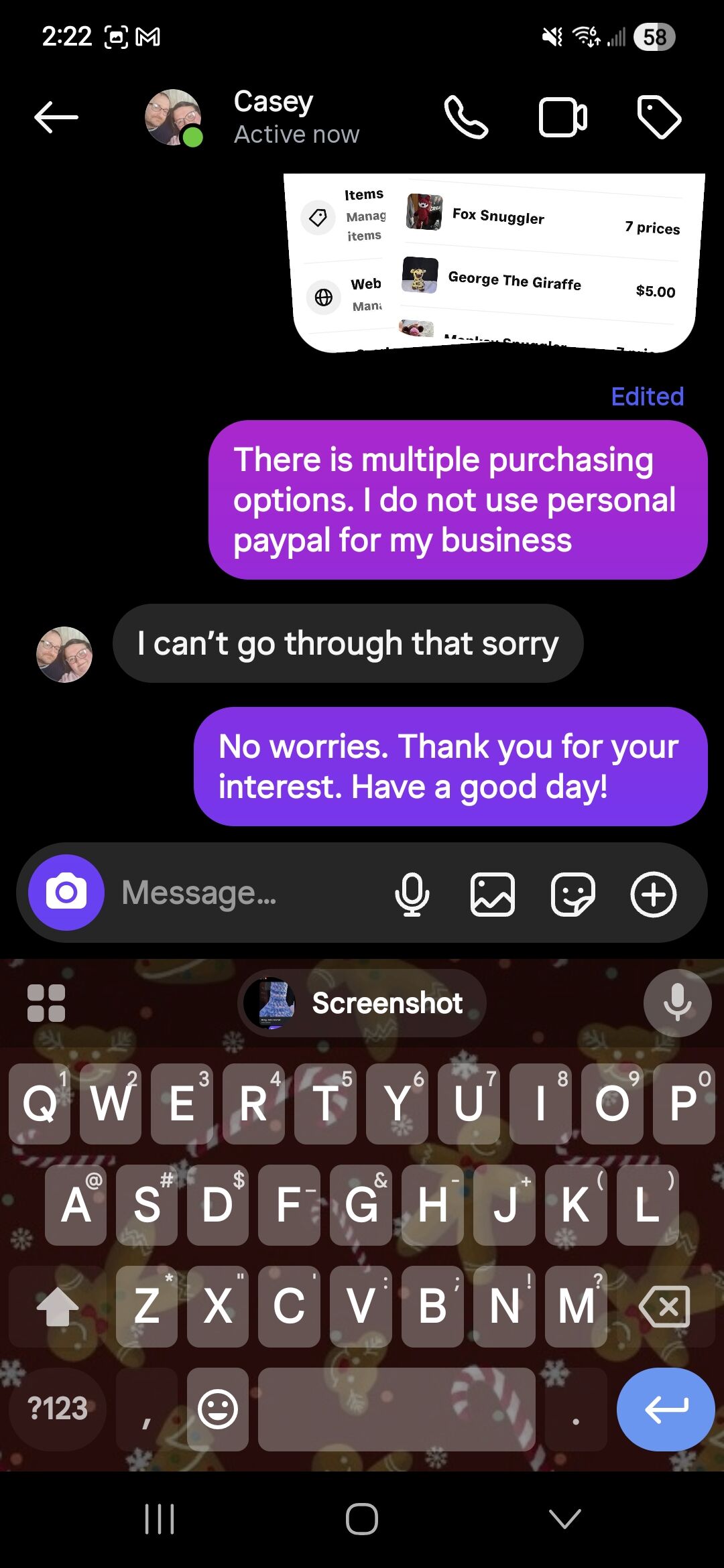This screenshot has width=724, height=1568.
Task: Open the sticker picker
Action: 572,894
